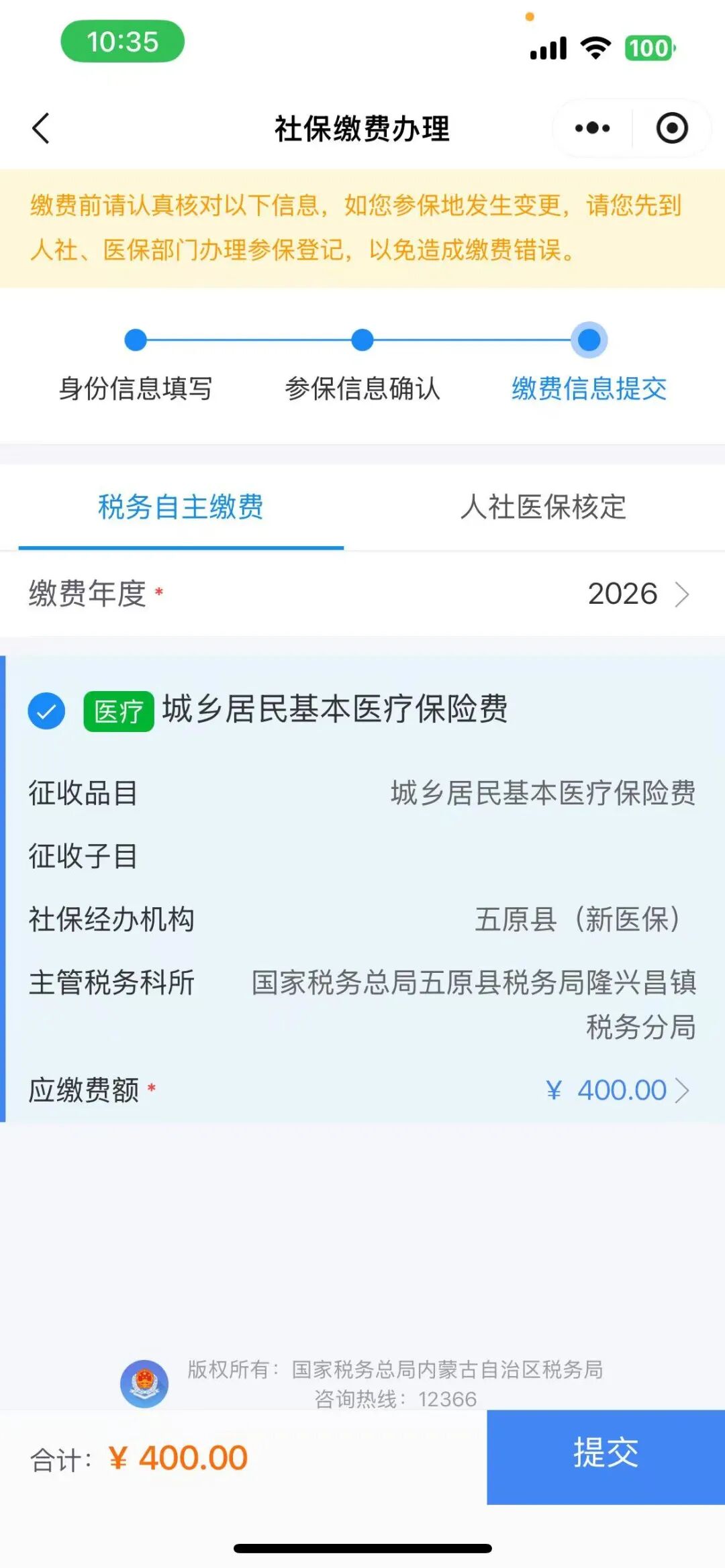Select the 税务自主缴费 tab
Image resolution: width=725 pixels, height=1568 pixels.
point(181,507)
